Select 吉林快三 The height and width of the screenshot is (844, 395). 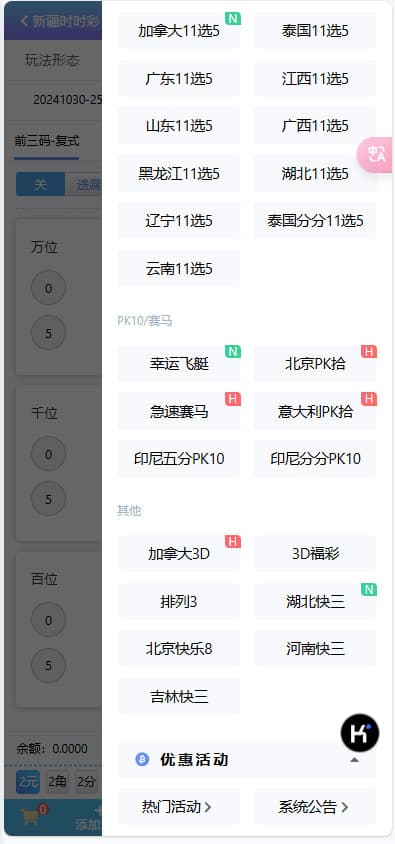click(x=179, y=697)
